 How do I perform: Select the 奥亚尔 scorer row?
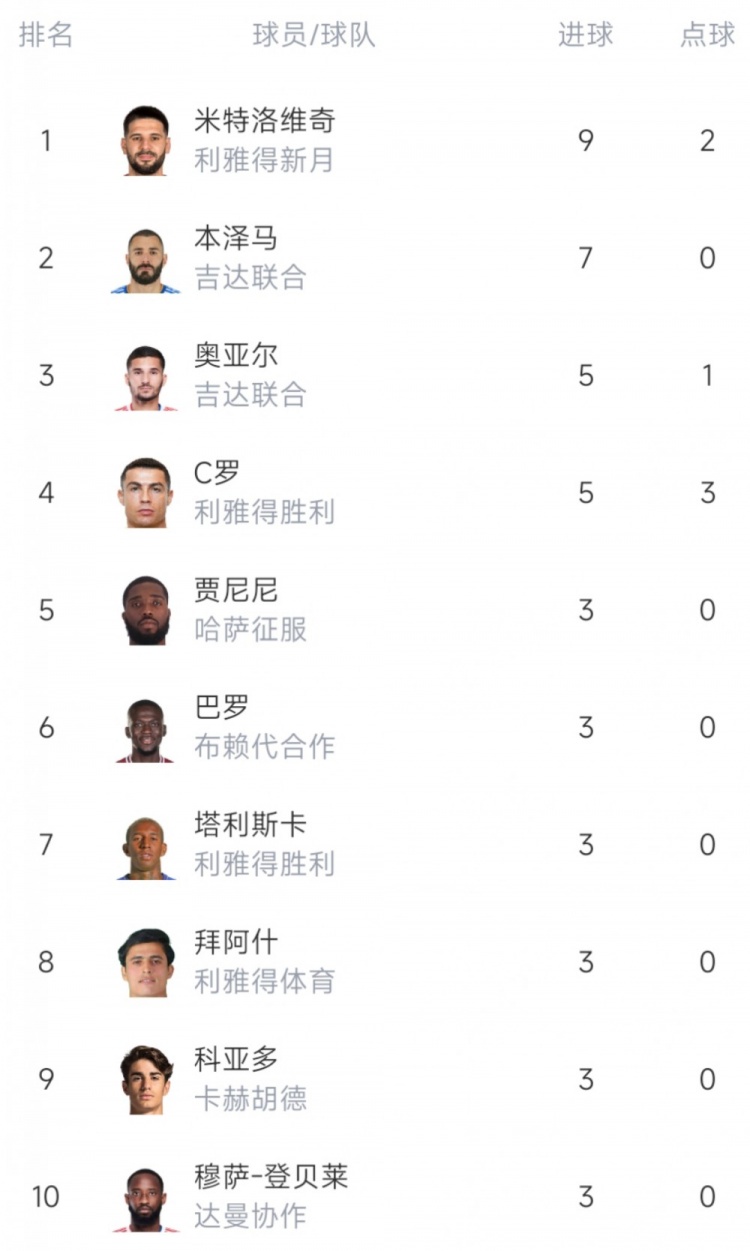(x=375, y=375)
